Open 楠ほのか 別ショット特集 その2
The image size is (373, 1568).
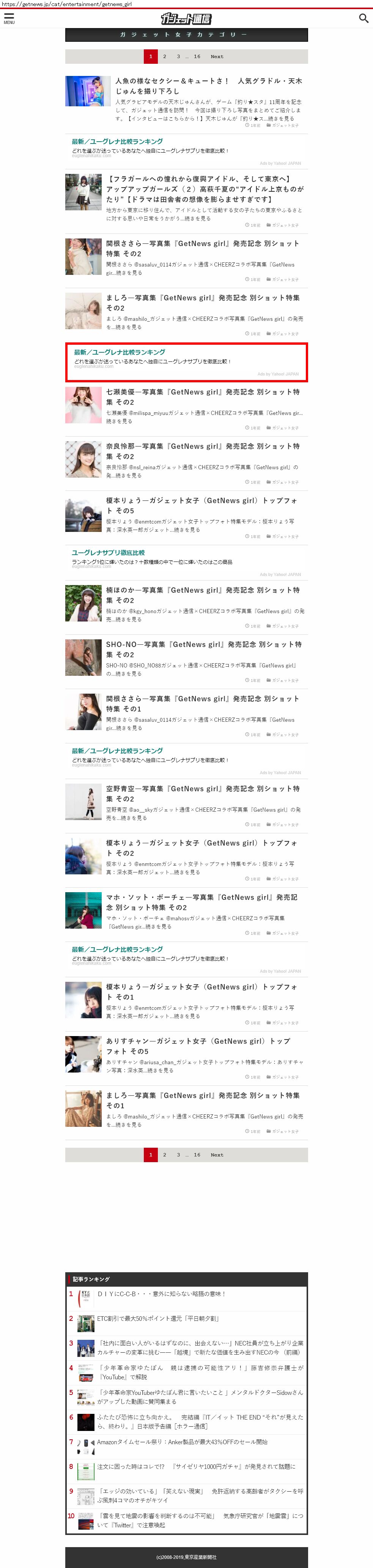[x=202, y=595]
